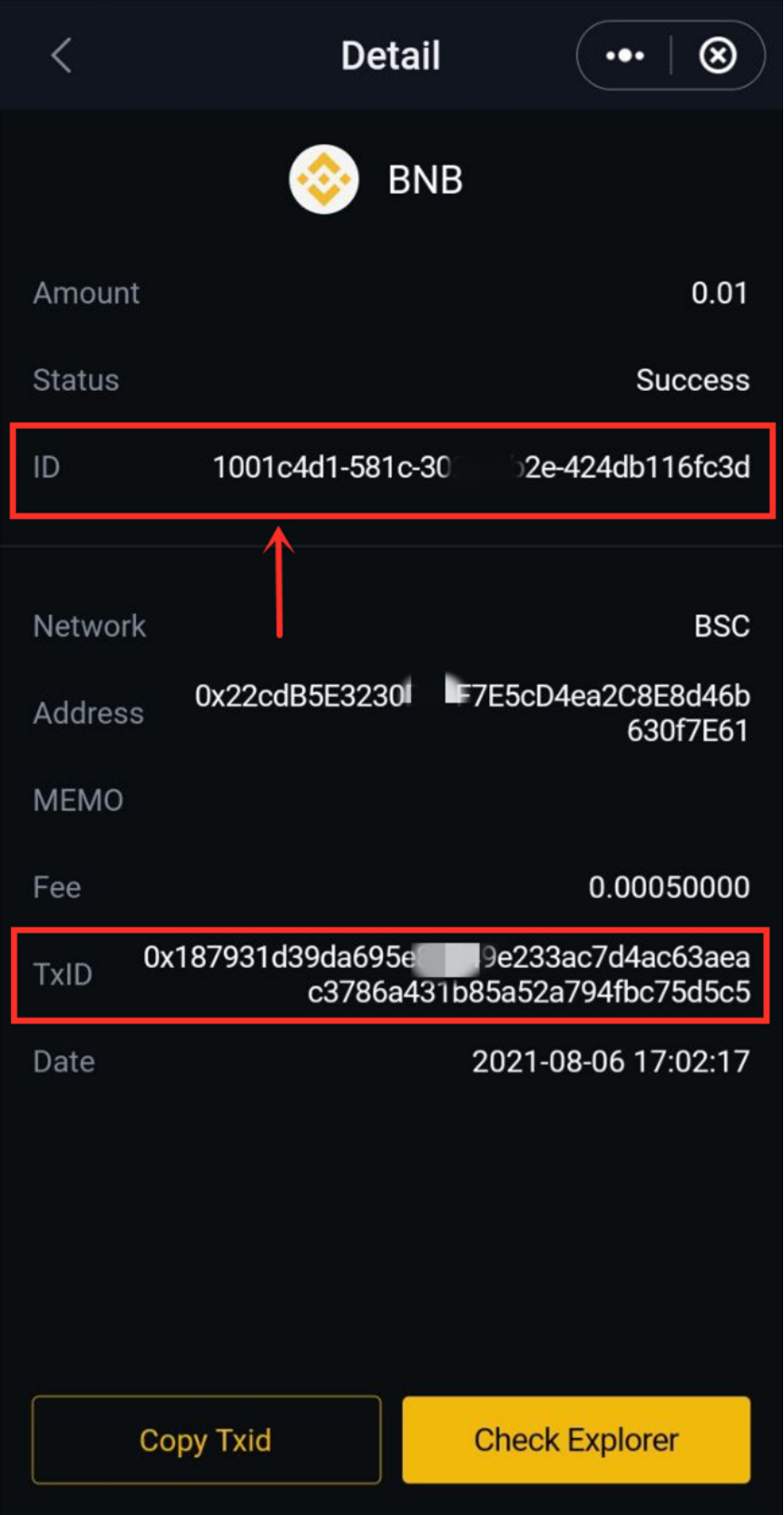This screenshot has height=1515, width=784.
Task: Tap the Success status text
Action: [x=693, y=380]
